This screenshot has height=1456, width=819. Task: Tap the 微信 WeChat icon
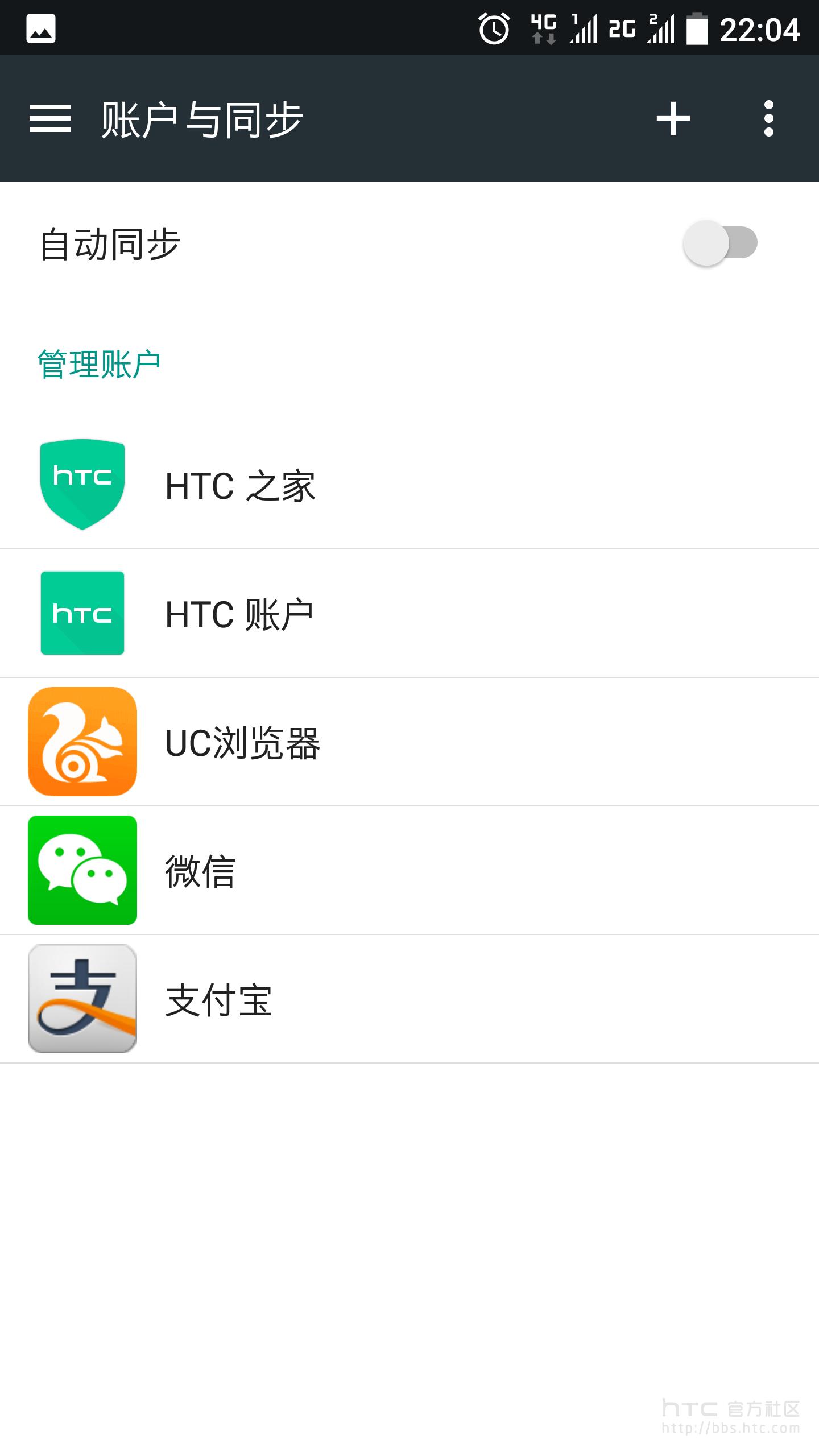[x=82, y=869]
